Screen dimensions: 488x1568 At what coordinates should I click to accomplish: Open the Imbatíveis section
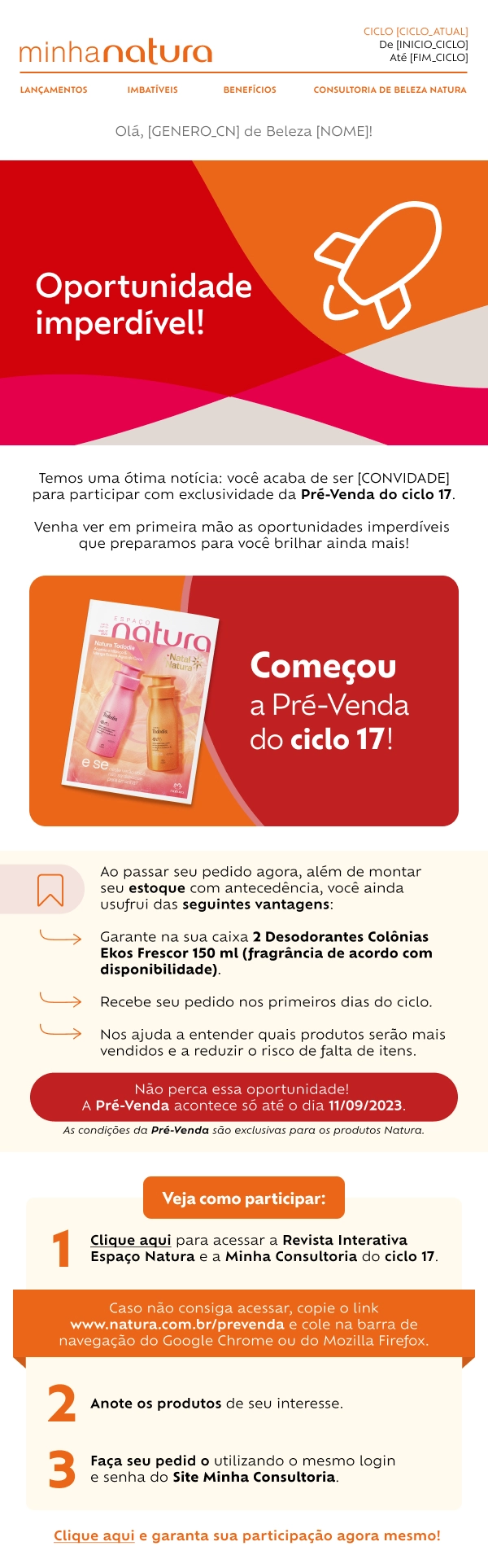152,90
